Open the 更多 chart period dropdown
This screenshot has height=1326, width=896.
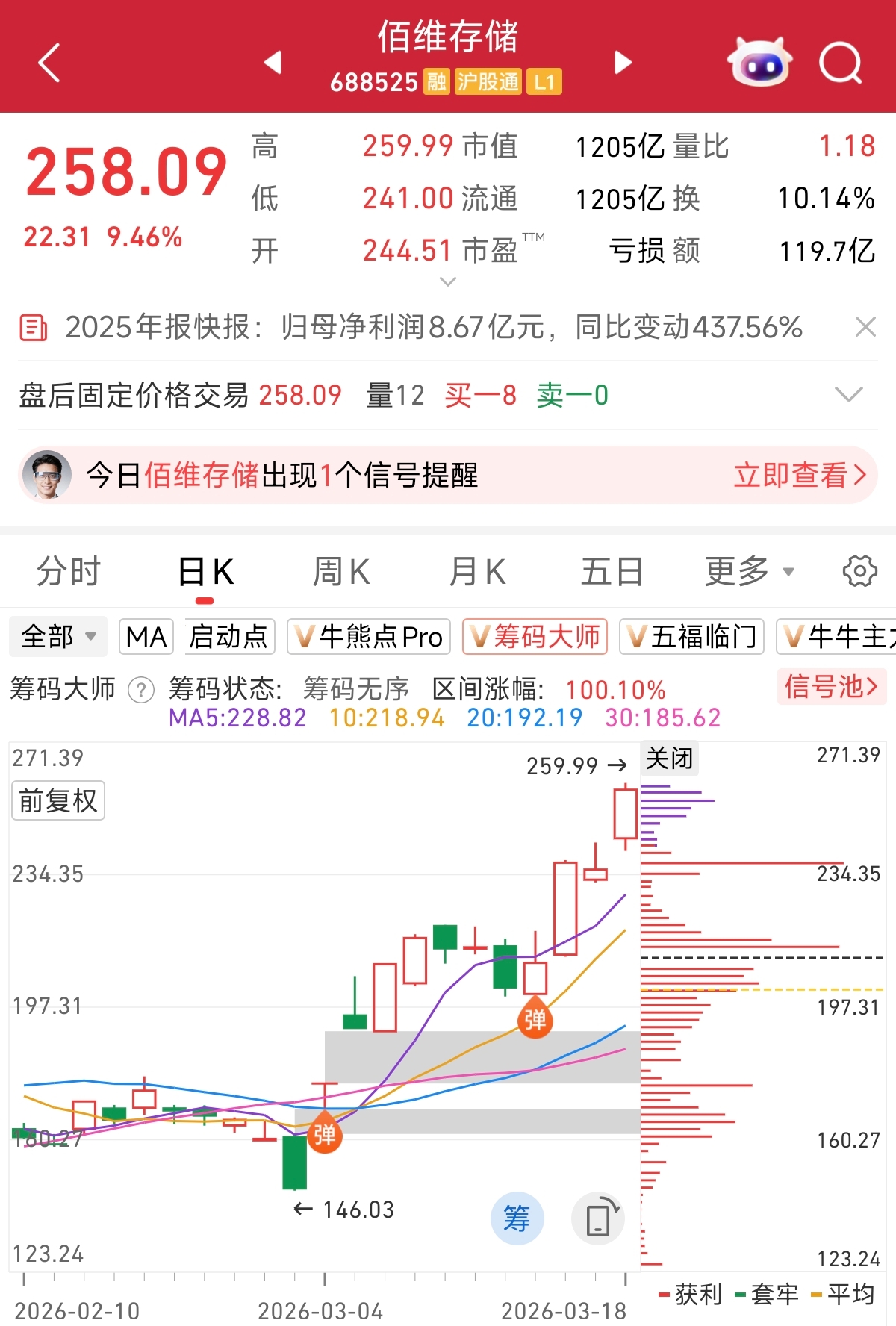tap(749, 572)
